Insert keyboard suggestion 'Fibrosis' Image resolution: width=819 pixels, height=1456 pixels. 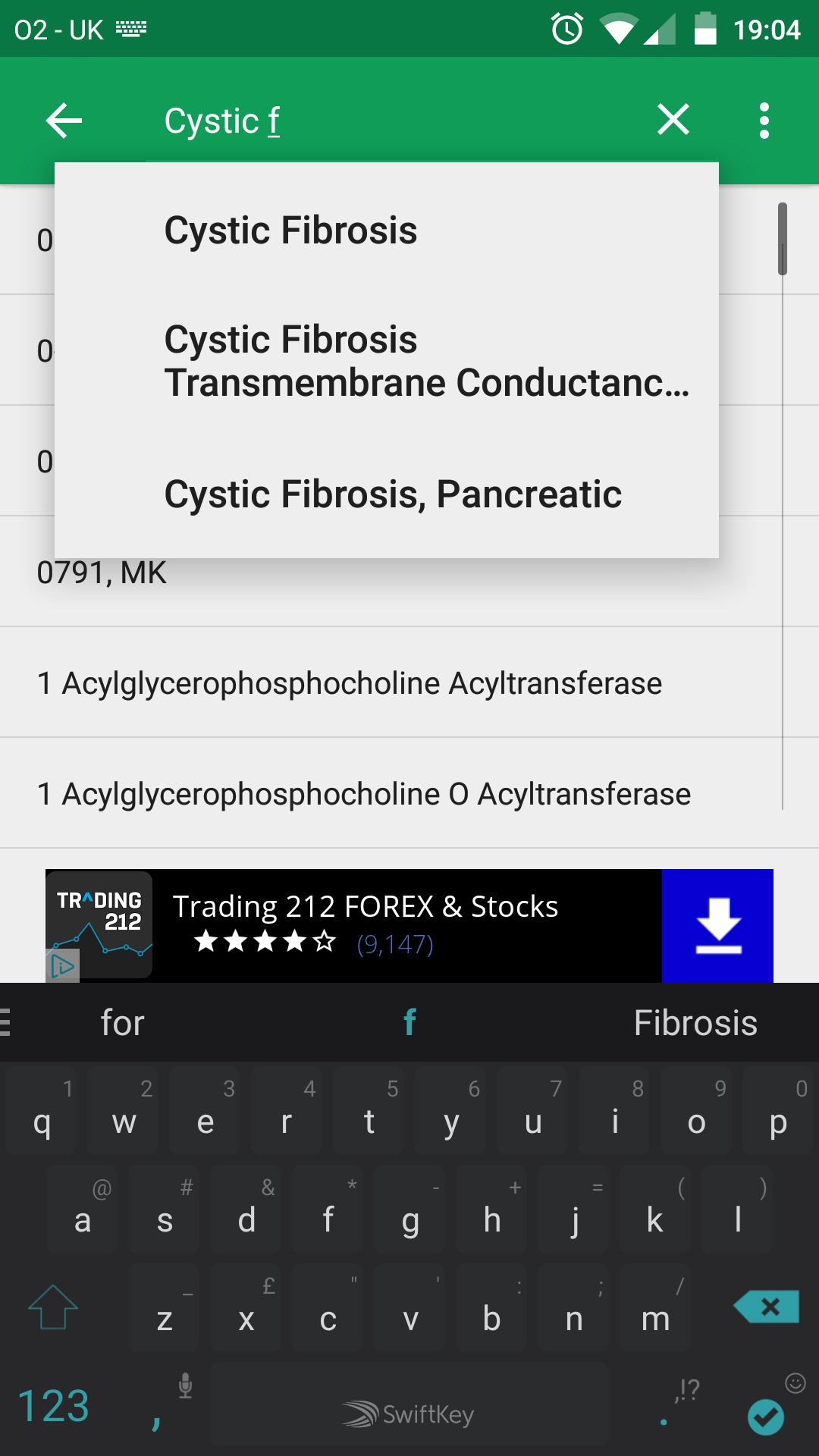(695, 1023)
